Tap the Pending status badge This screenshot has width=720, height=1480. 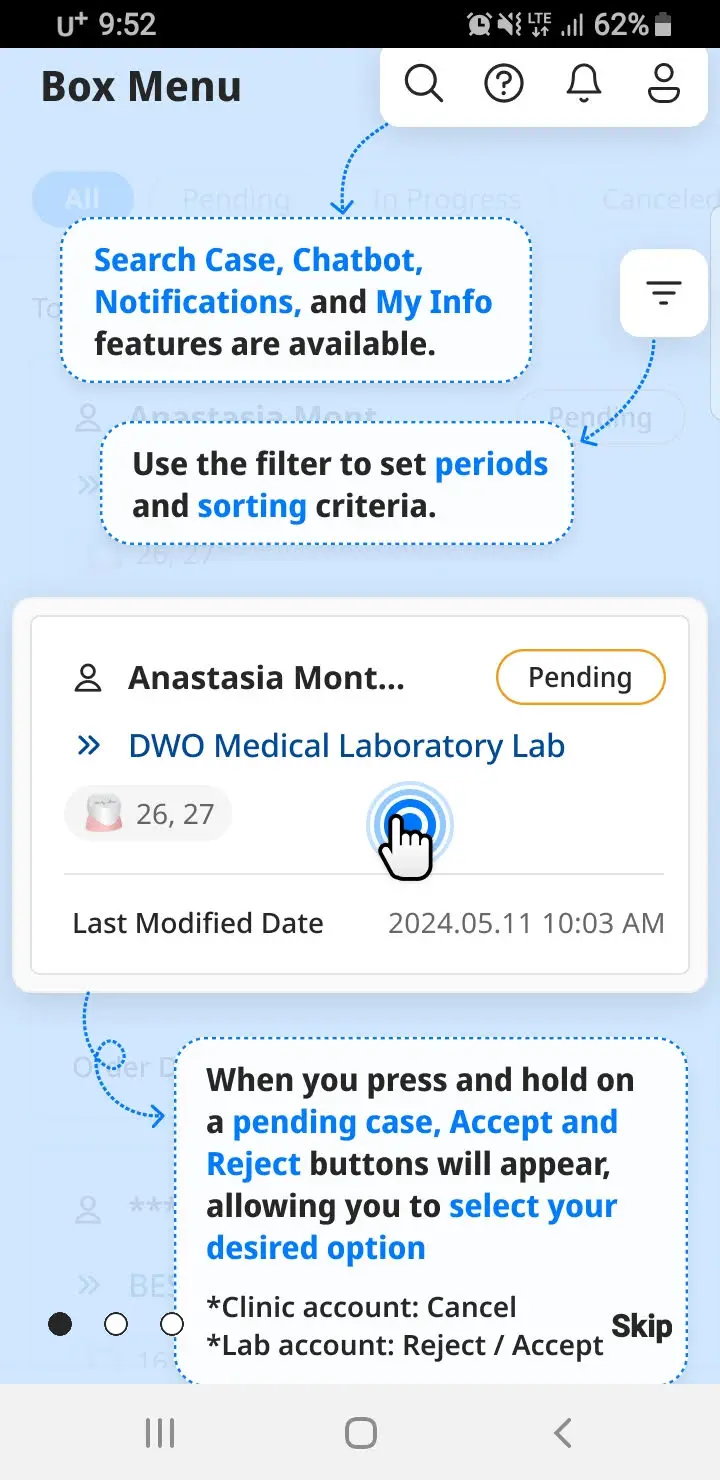(580, 677)
